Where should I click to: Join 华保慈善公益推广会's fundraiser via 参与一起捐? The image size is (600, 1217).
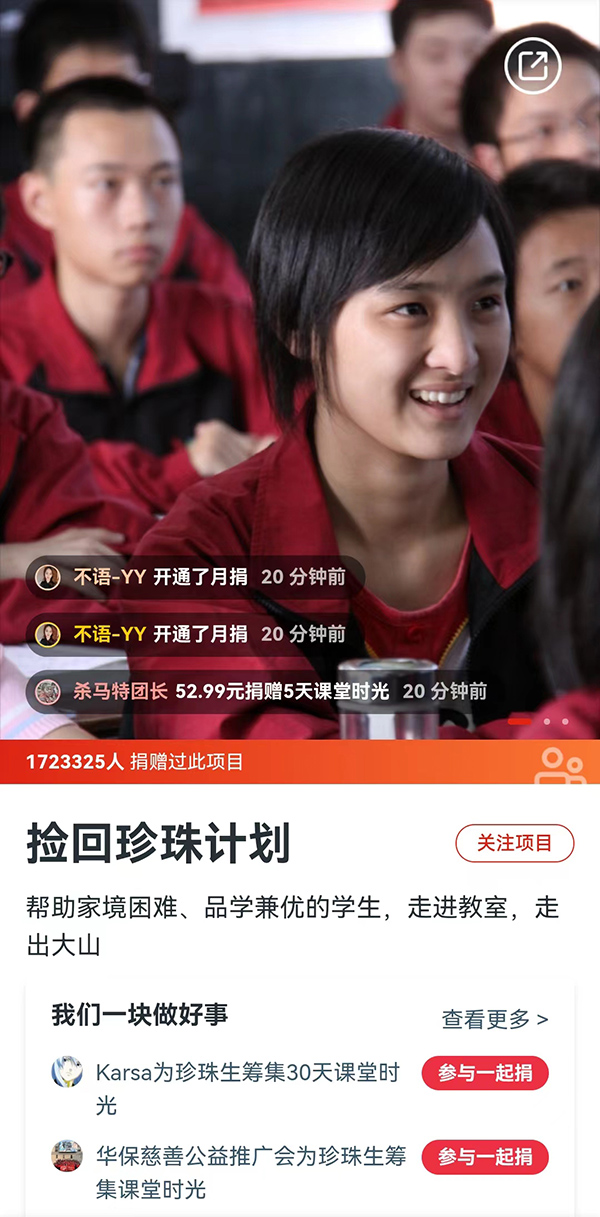point(485,1157)
